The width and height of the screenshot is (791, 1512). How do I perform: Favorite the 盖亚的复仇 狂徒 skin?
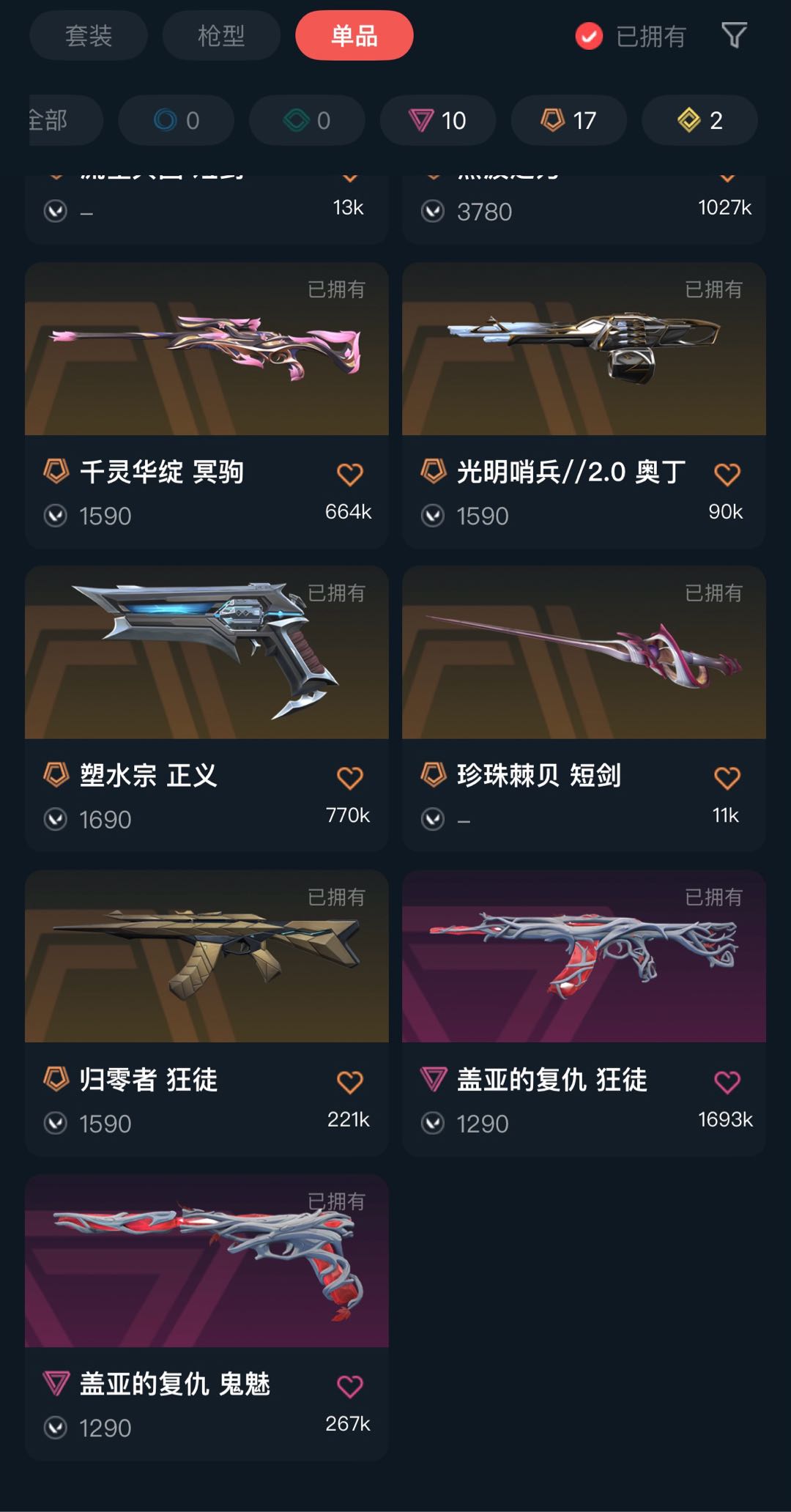coord(727,1082)
